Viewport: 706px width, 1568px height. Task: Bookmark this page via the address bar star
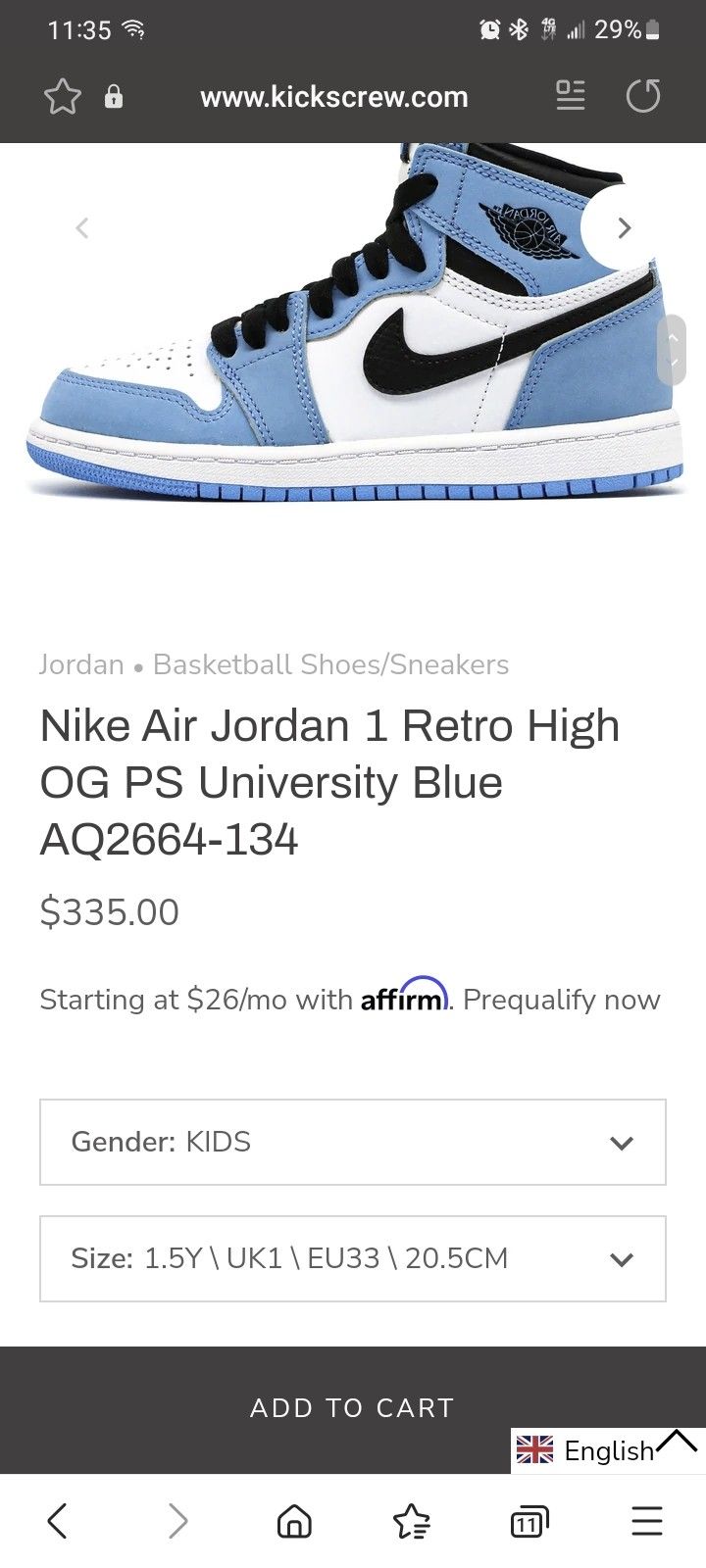point(62,96)
